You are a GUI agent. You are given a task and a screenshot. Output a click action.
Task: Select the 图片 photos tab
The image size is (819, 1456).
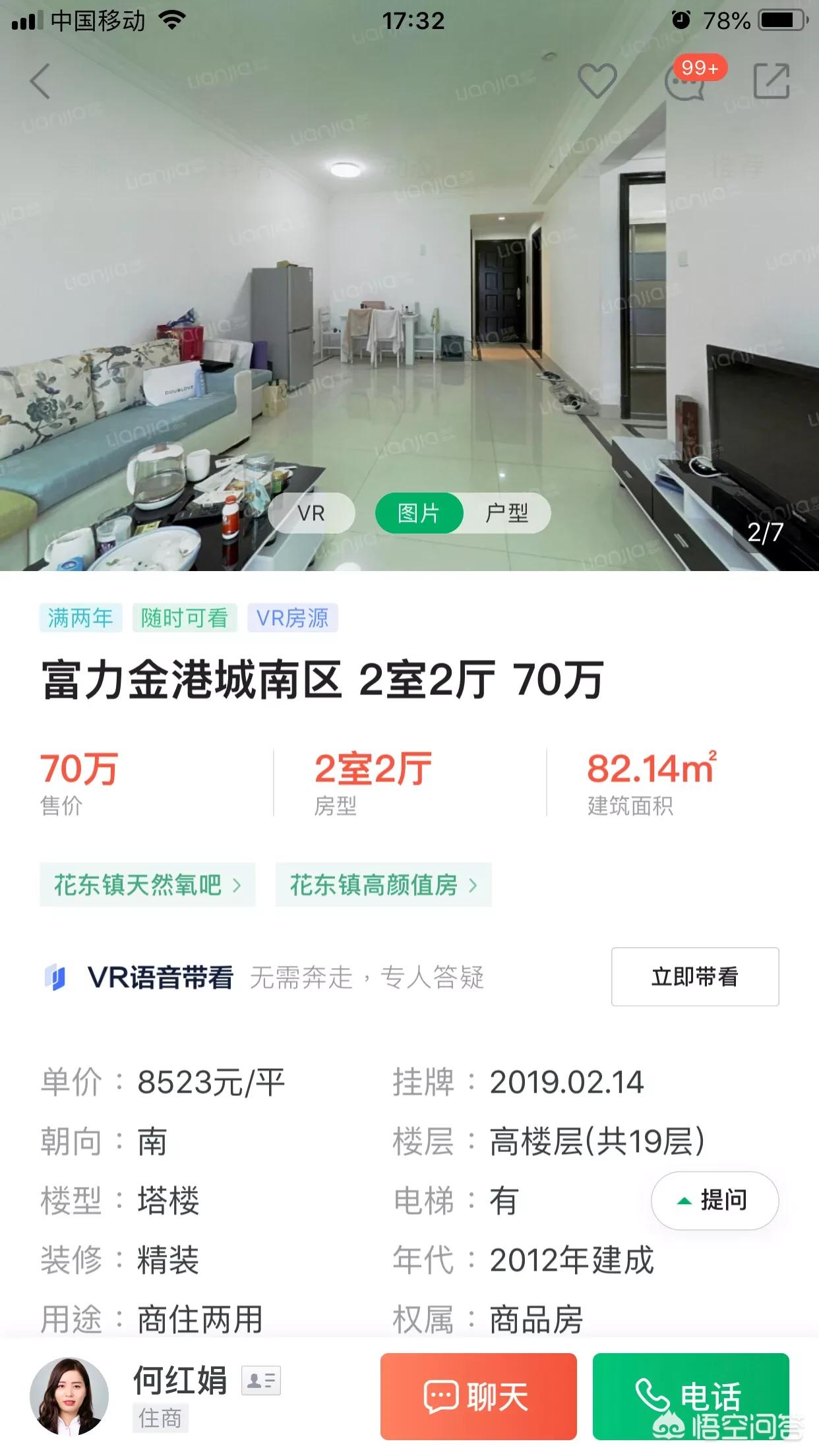click(420, 512)
